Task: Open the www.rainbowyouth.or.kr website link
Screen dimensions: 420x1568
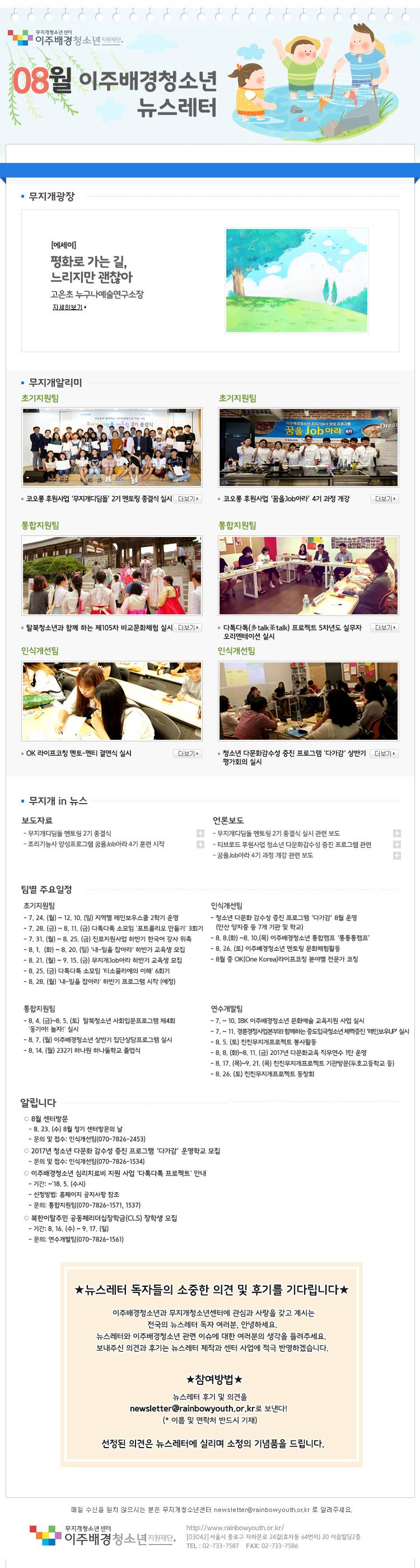Action: point(234,1528)
